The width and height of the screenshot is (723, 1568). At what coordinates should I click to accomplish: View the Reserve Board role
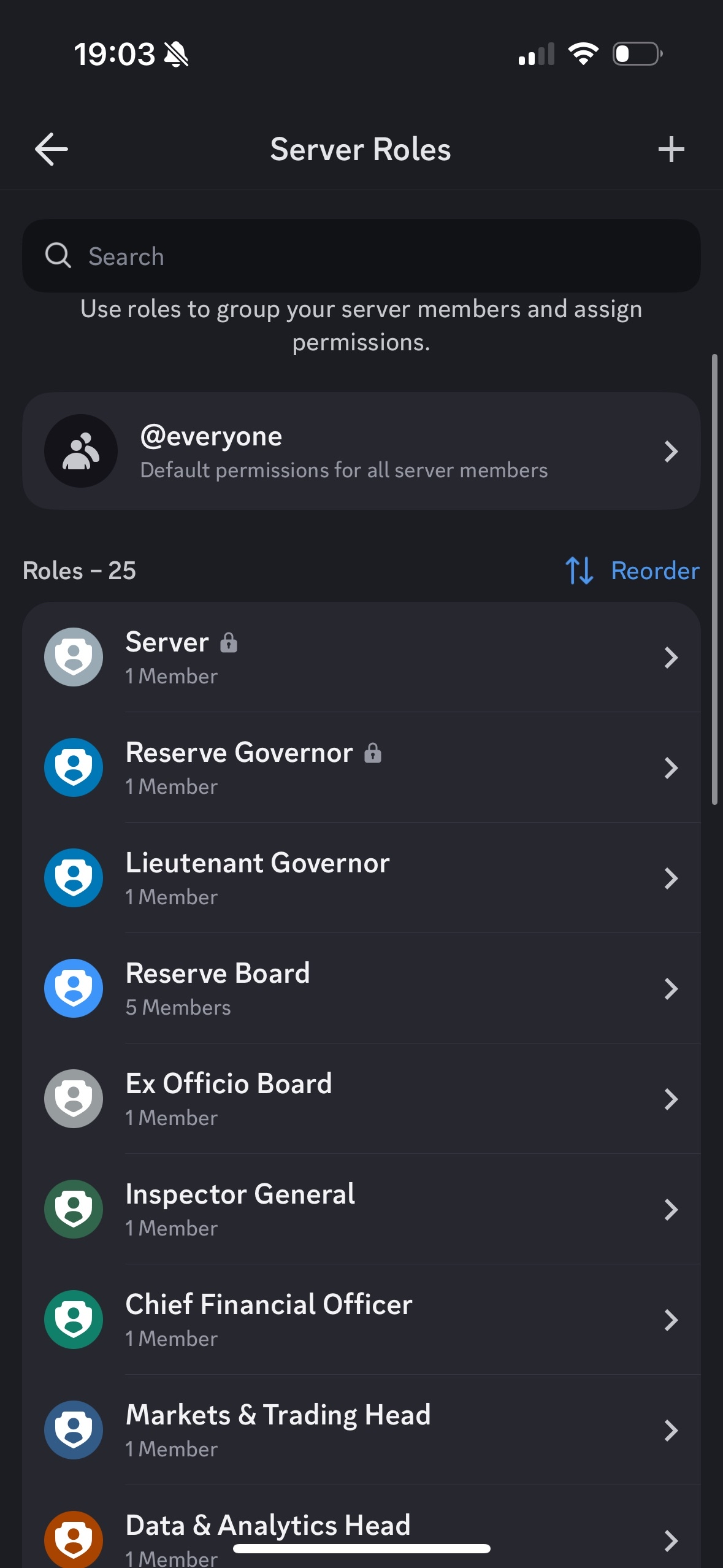click(361, 988)
